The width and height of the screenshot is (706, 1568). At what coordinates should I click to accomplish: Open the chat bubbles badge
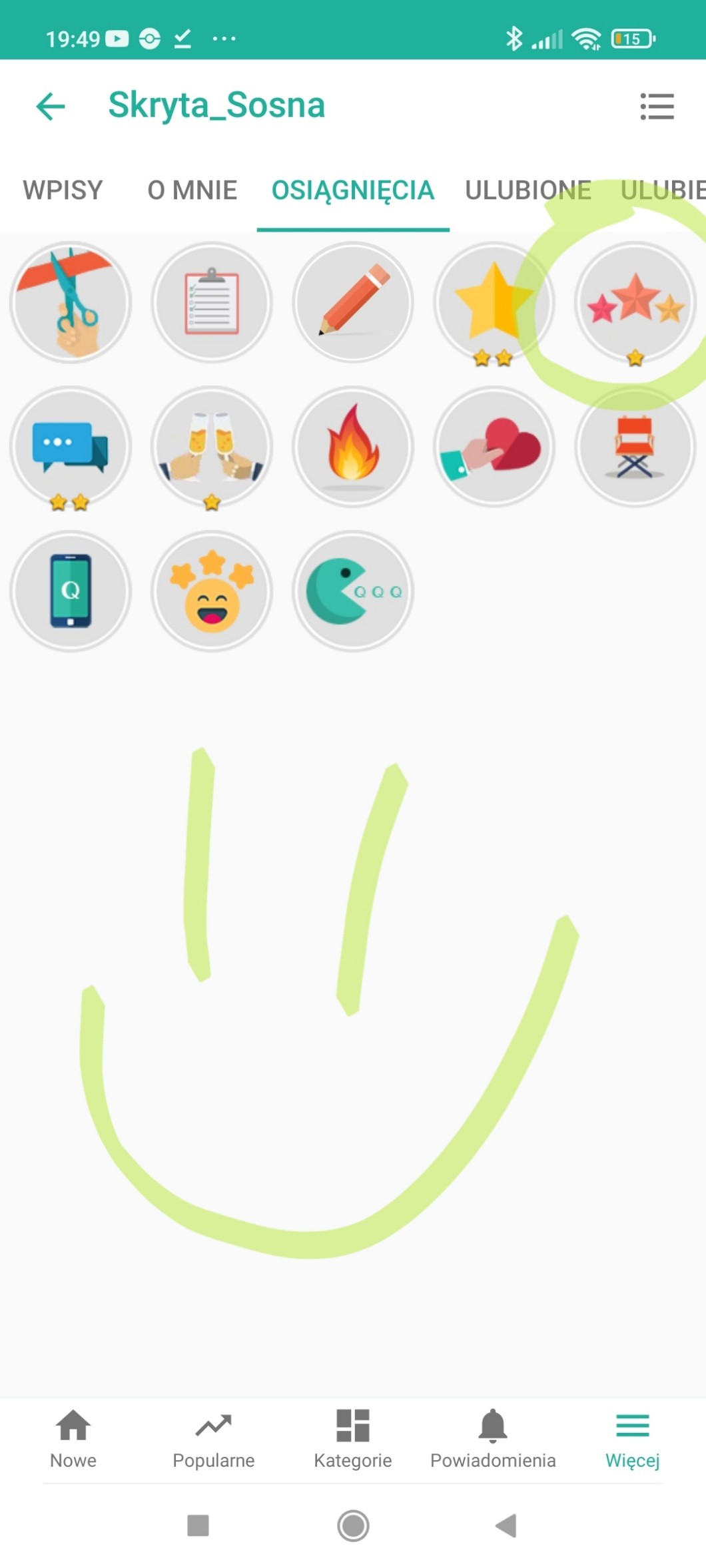click(x=71, y=447)
